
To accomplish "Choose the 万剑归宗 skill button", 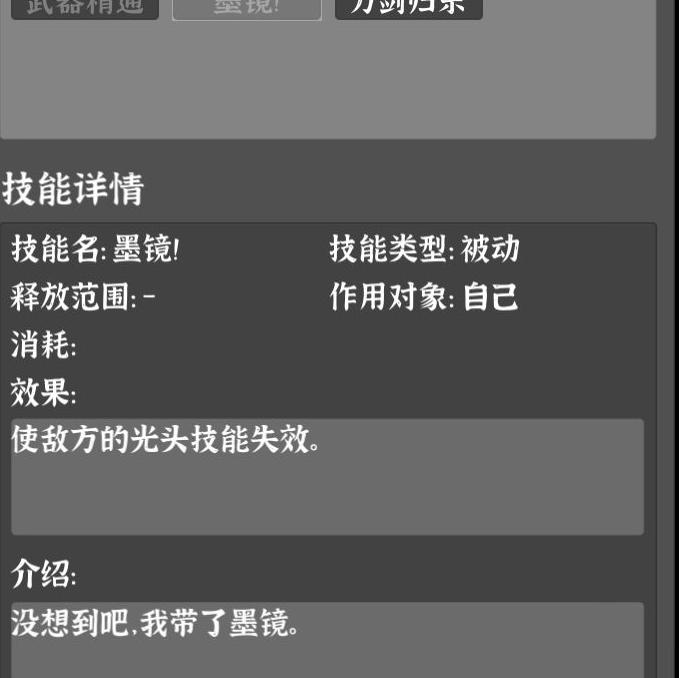I will coord(408,8).
